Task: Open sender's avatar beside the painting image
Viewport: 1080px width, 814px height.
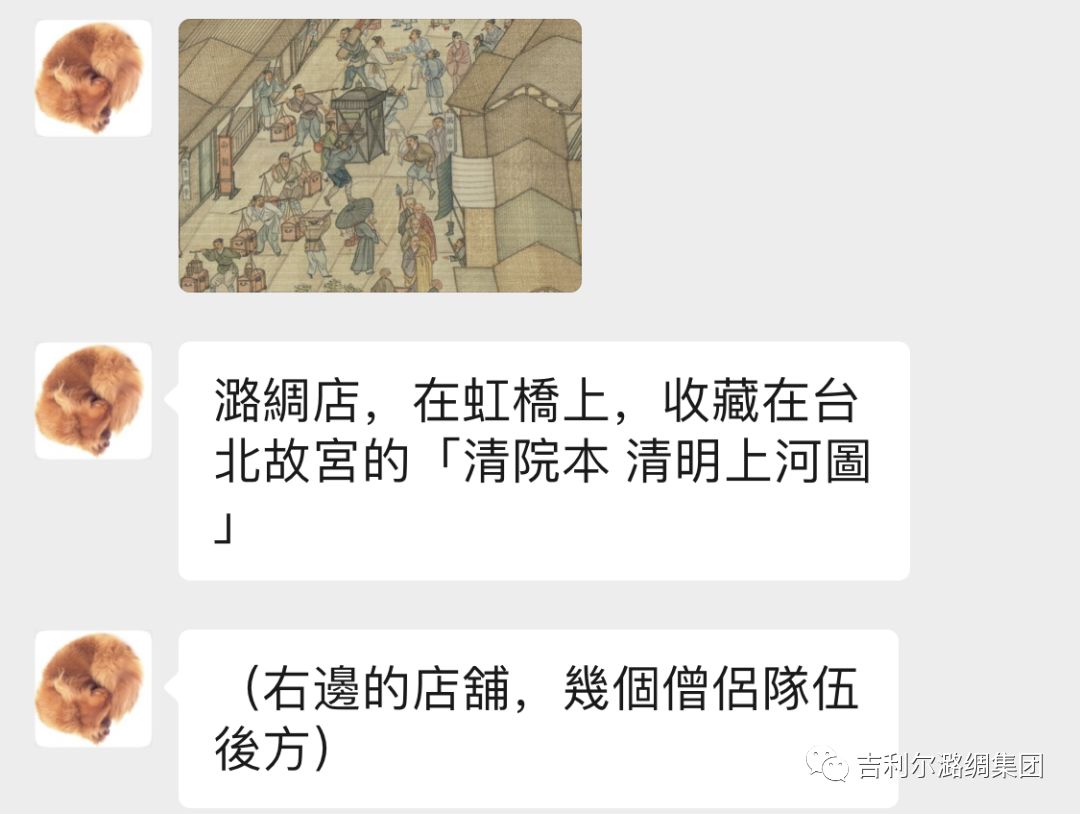Action: tap(93, 78)
